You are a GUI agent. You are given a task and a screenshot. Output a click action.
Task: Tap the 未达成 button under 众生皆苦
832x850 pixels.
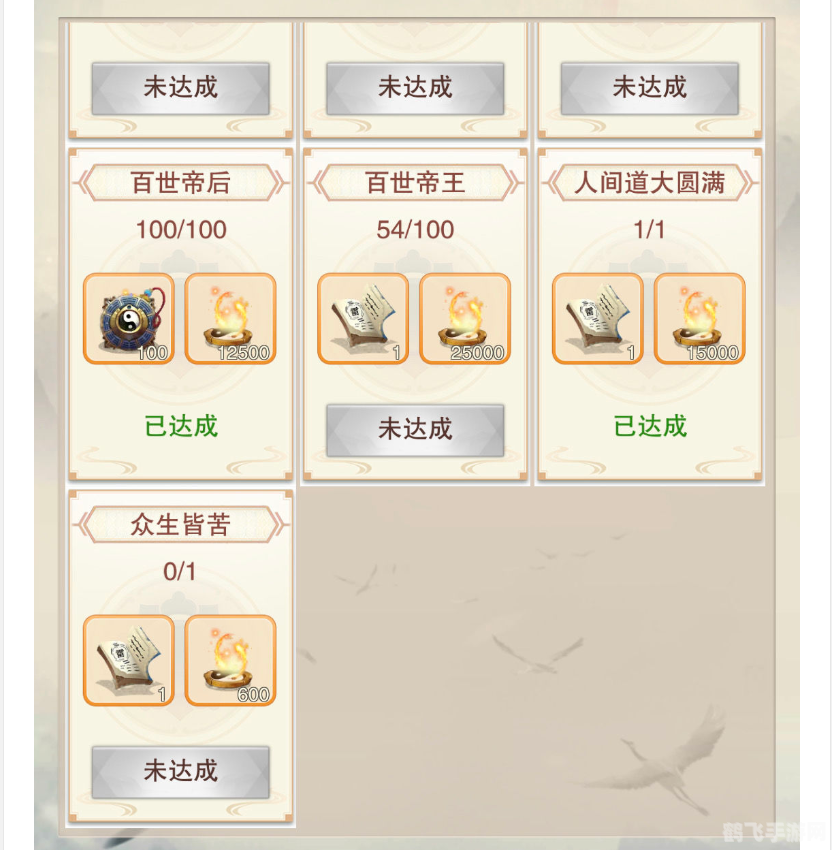point(180,772)
